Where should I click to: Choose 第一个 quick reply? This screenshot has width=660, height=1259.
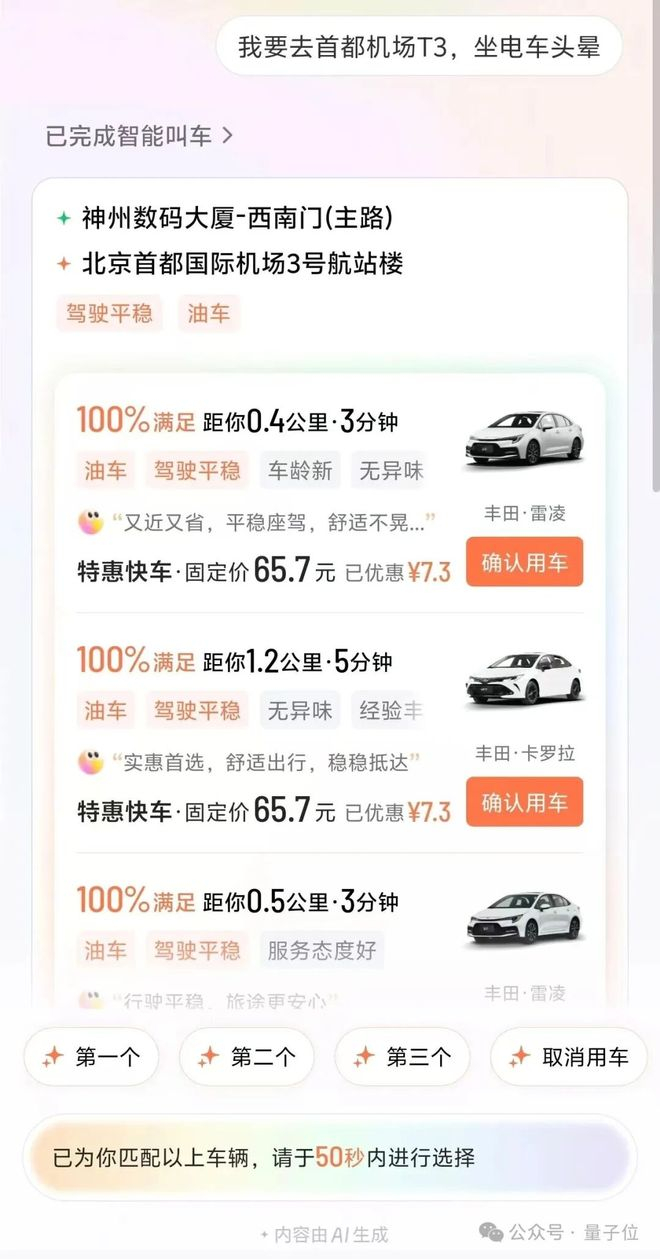[x=91, y=1057]
